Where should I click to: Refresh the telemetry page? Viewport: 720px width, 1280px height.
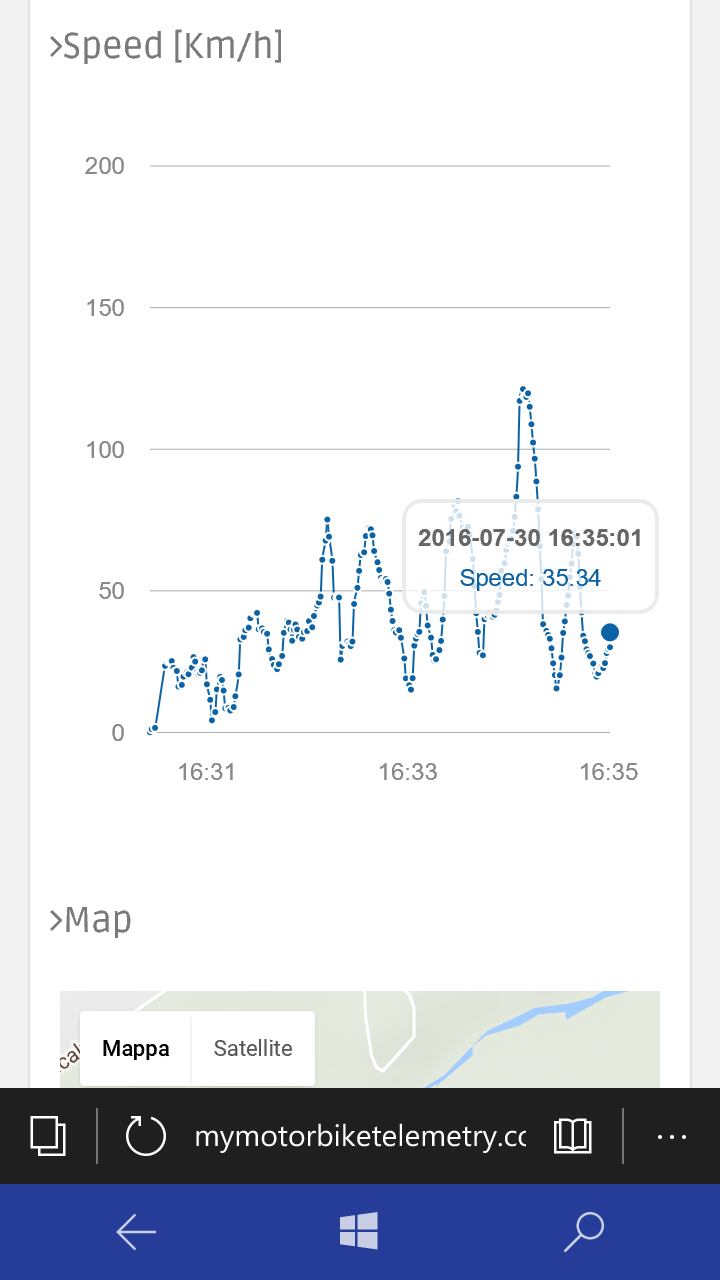(144, 1136)
